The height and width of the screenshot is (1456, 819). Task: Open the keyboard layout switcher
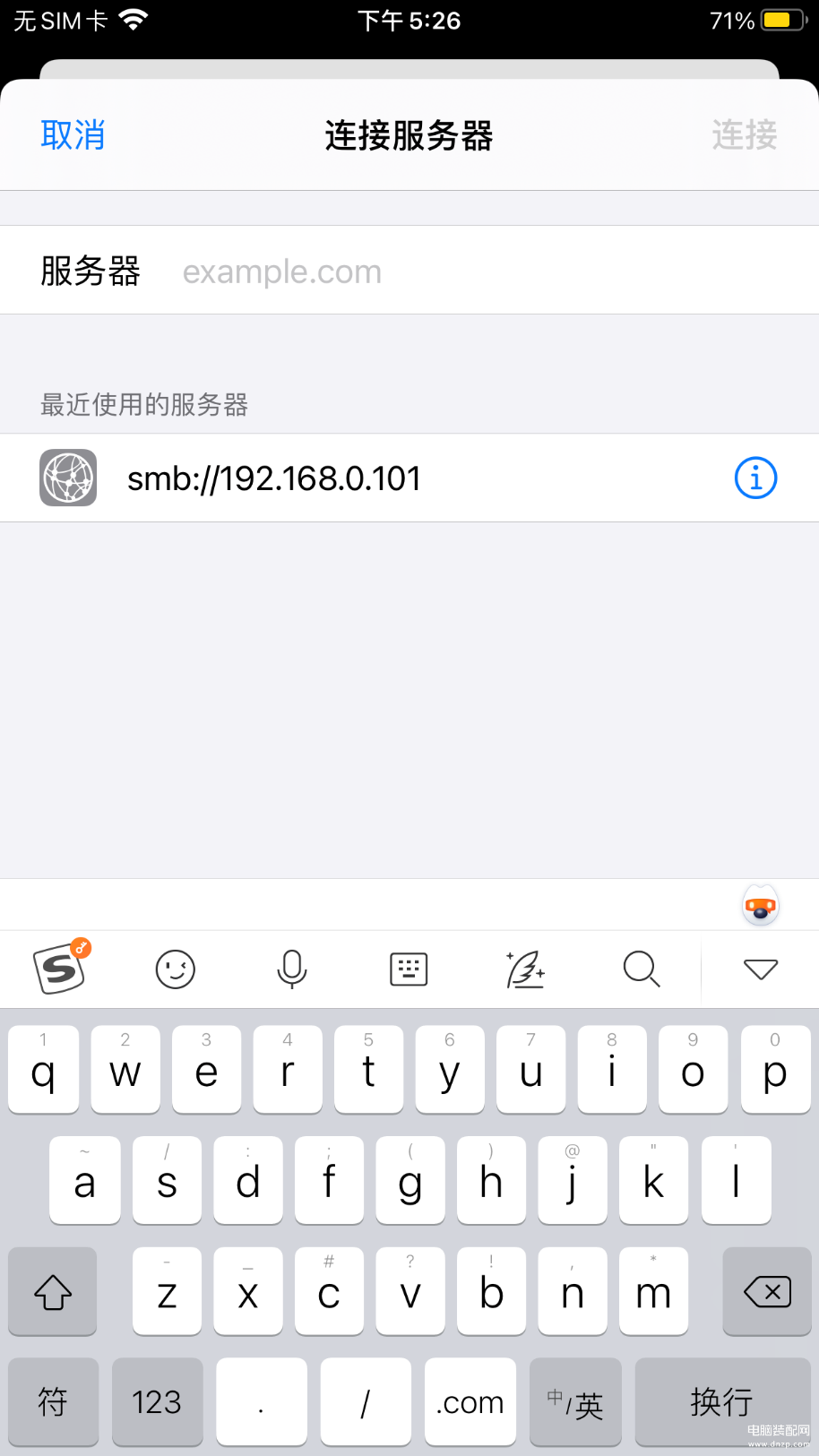[409, 969]
